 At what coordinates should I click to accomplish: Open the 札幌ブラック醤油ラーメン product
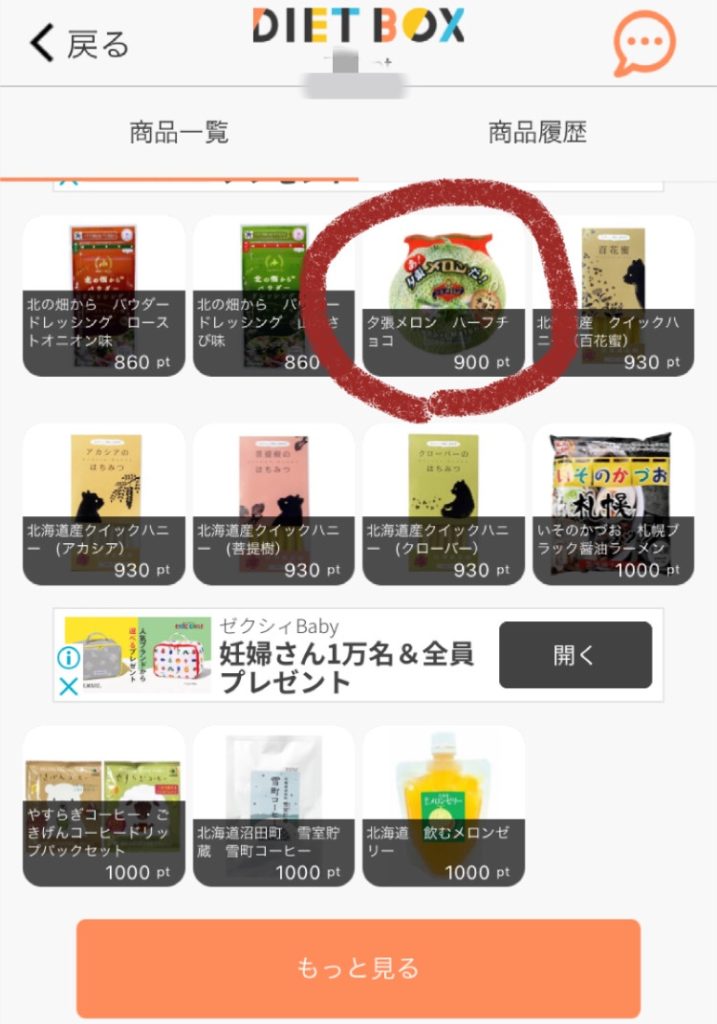point(613,503)
